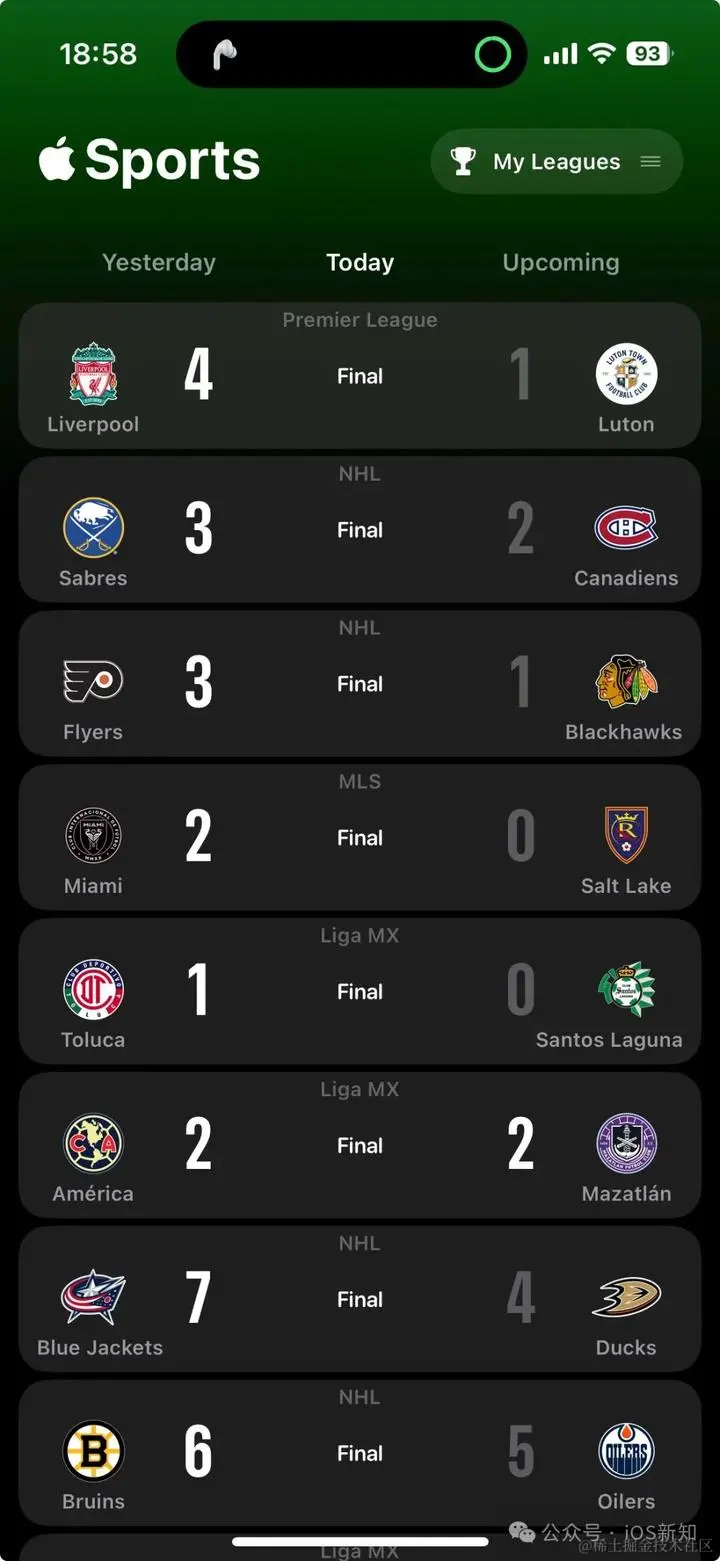Screen dimensions: 720x1561
Task: Open the My Leagues button
Action: 557,161
